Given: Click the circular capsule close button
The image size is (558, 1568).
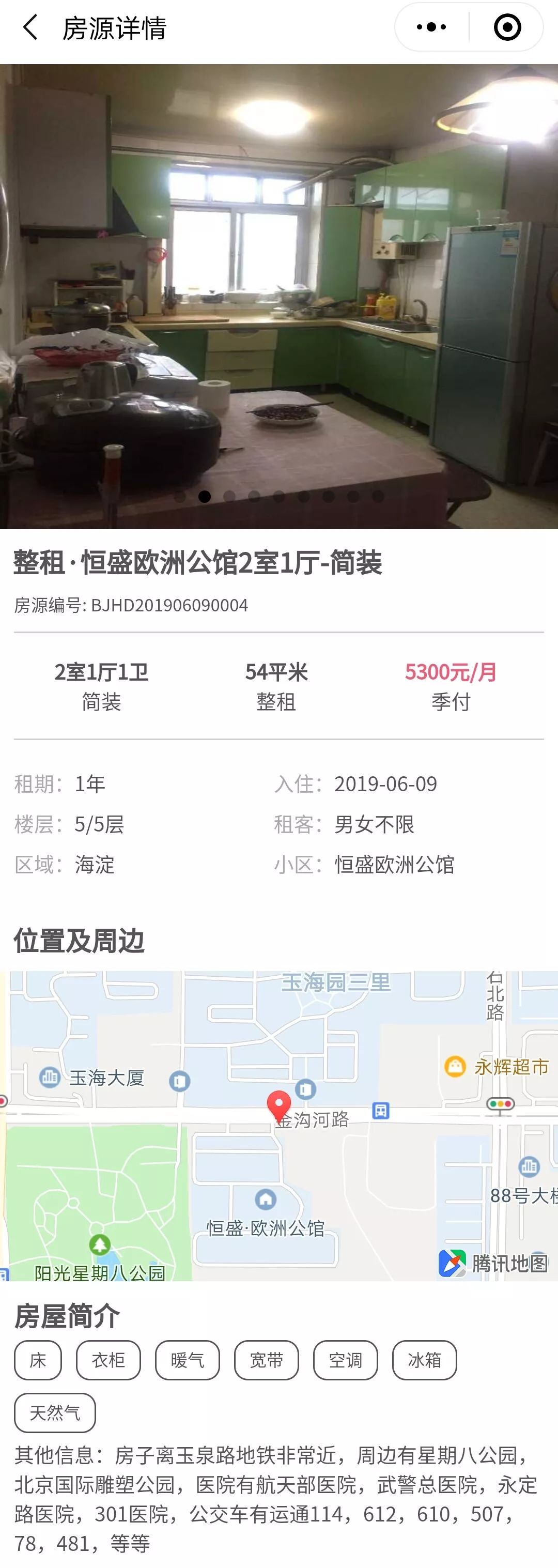Looking at the screenshot, I should [x=507, y=26].
